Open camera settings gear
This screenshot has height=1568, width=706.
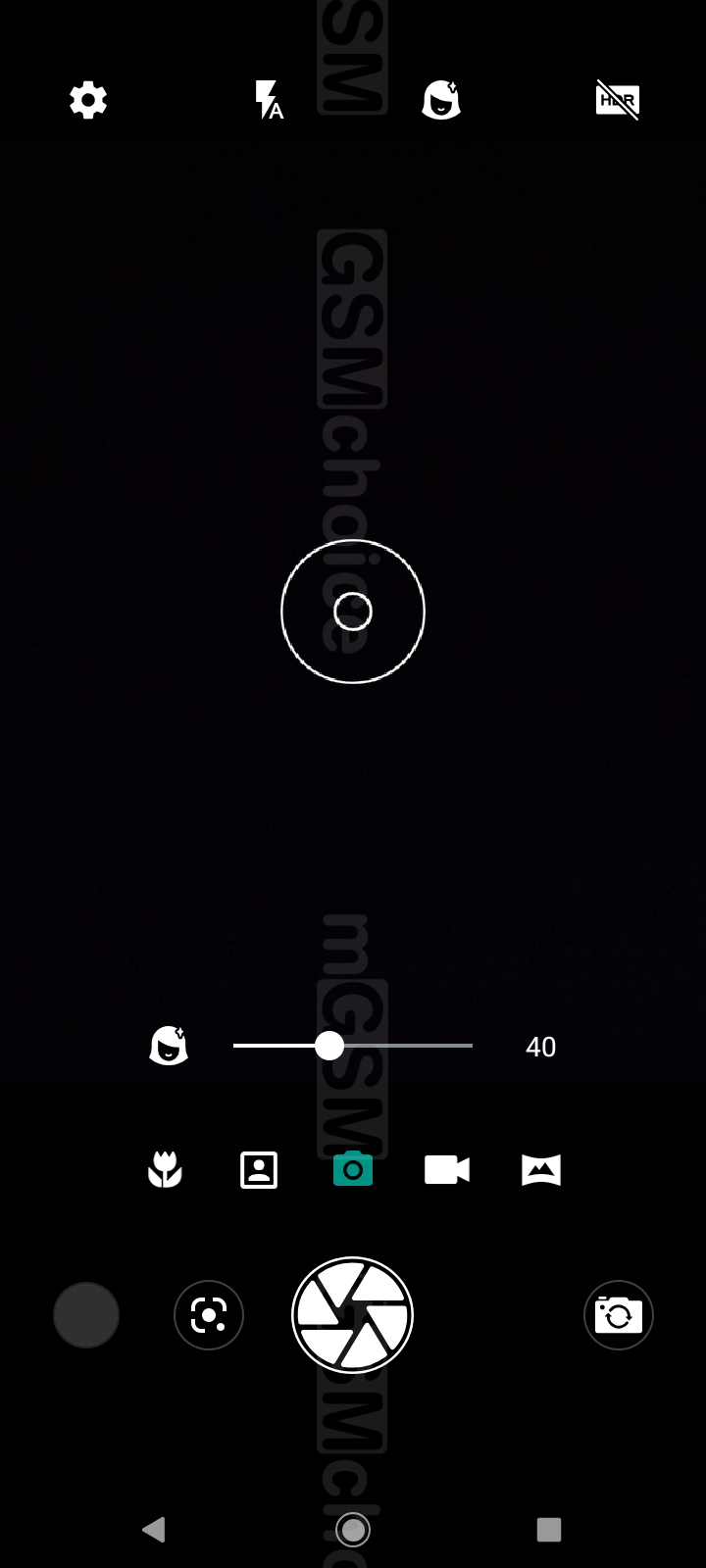point(88,100)
